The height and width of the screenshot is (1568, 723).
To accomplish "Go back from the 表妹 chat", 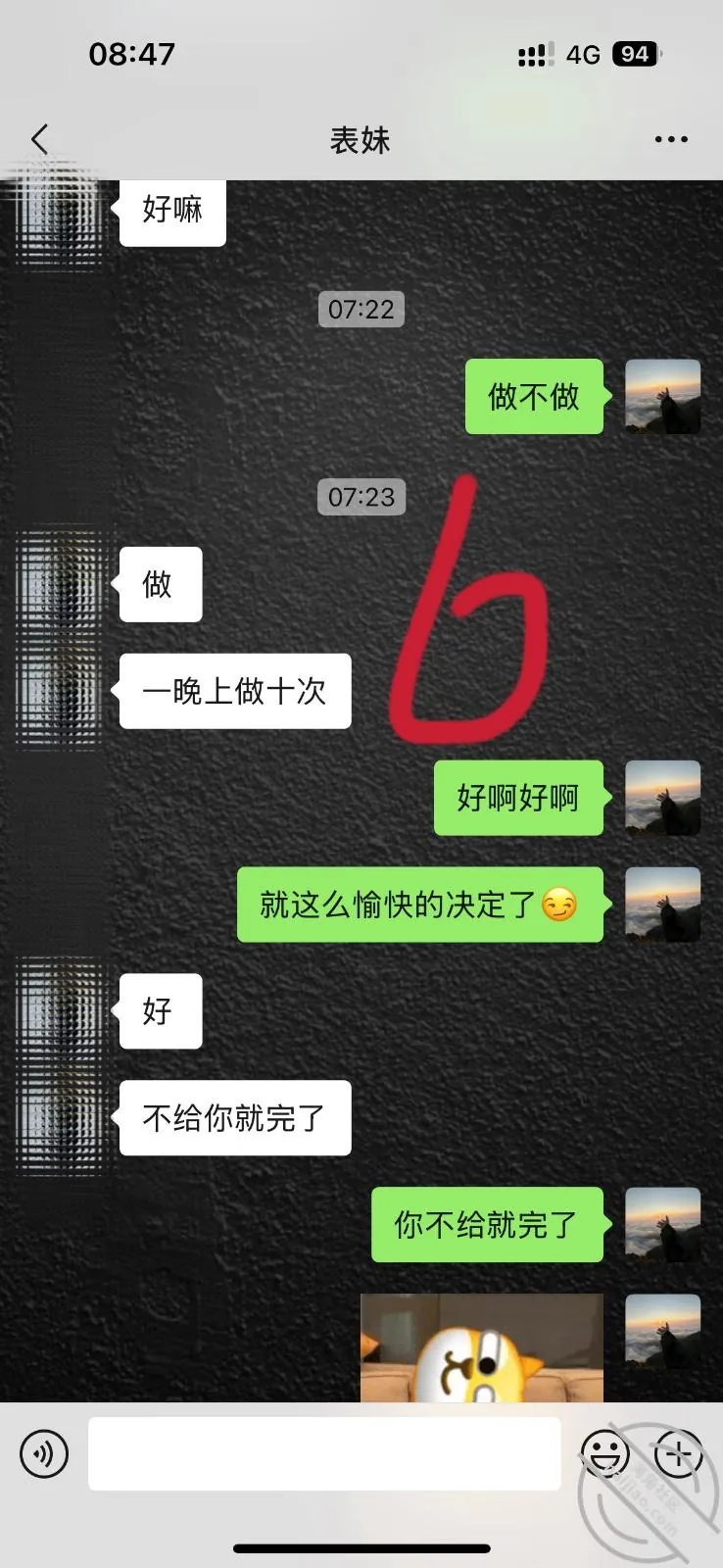I will click(x=39, y=139).
